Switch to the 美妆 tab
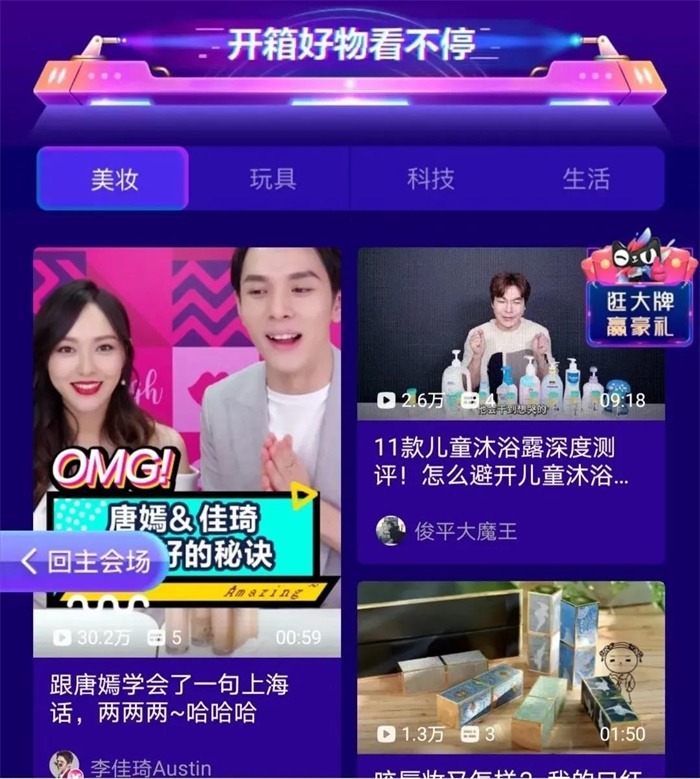The image size is (700, 779). (x=113, y=179)
